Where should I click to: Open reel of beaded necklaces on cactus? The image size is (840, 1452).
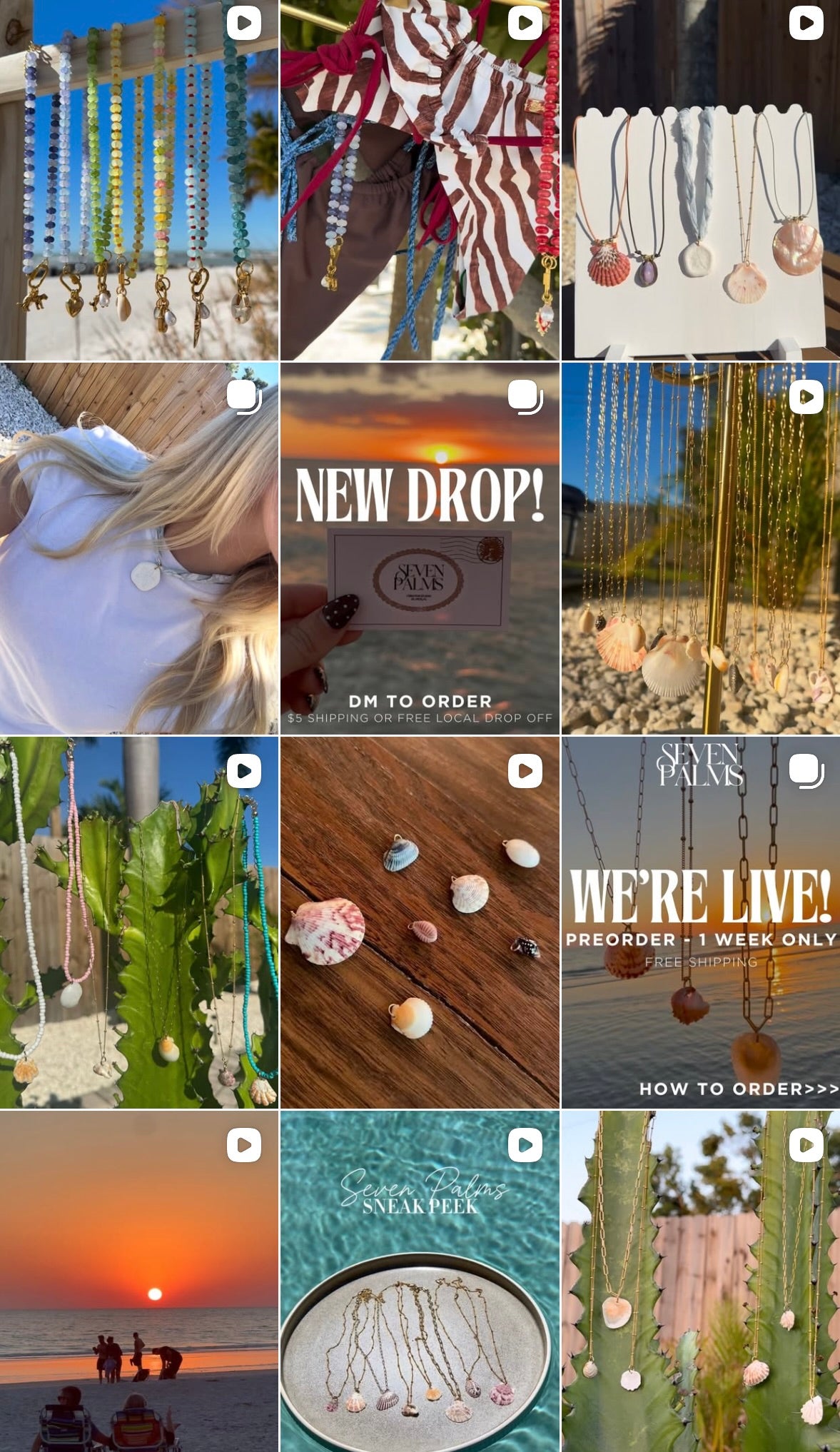tap(138, 922)
